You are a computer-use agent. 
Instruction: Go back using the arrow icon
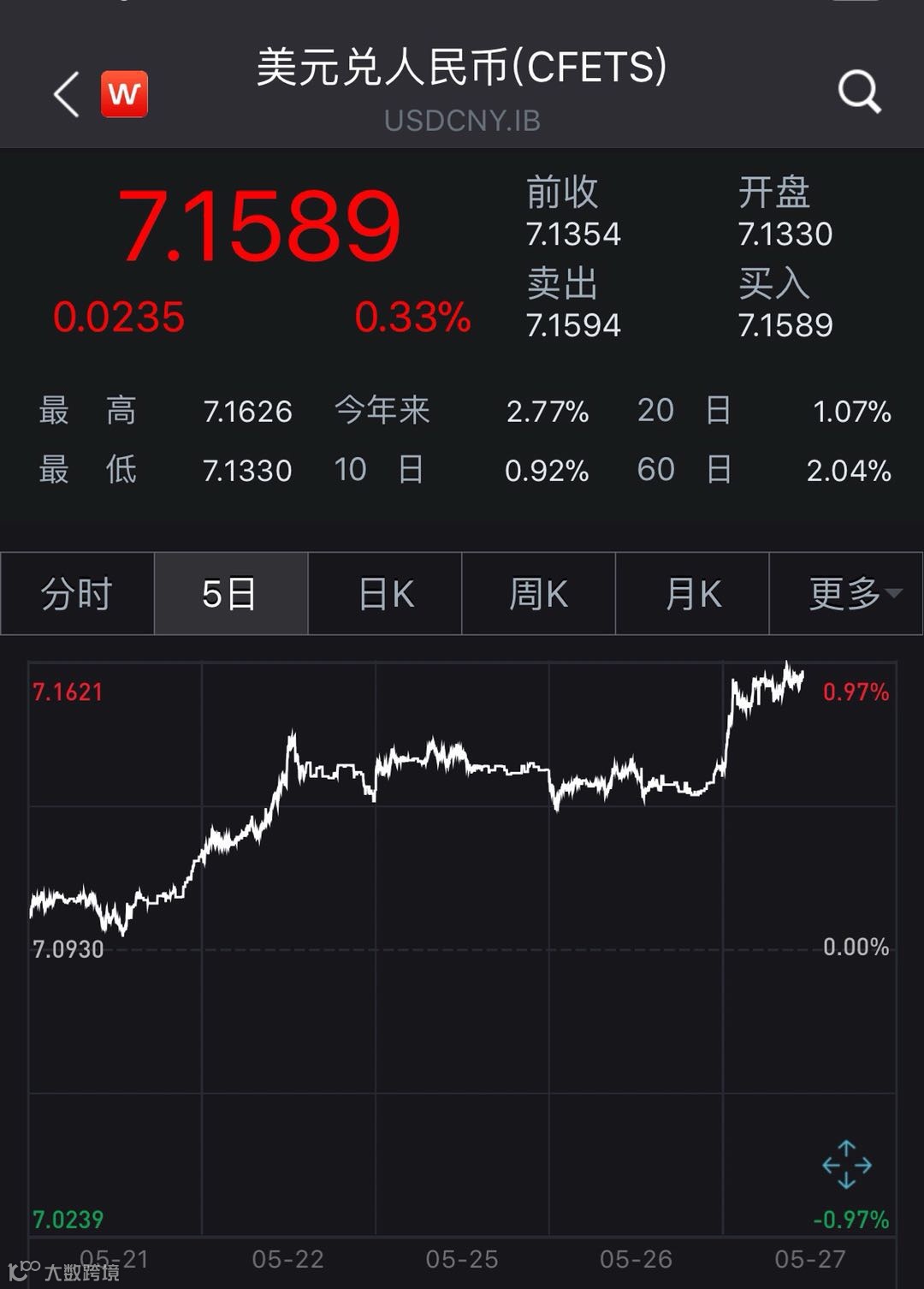click(67, 93)
